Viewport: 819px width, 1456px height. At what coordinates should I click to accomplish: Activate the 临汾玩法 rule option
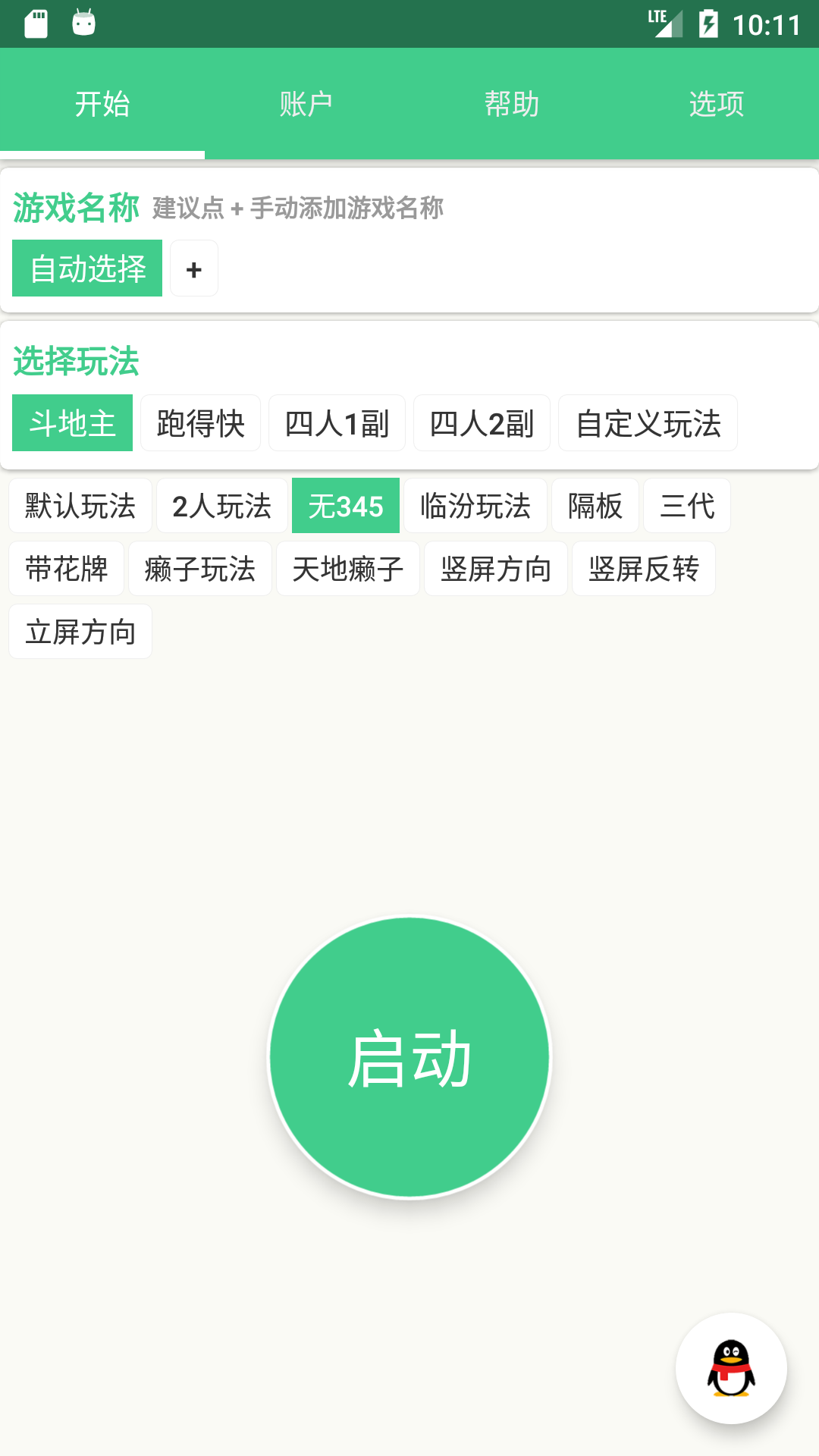[x=475, y=506]
